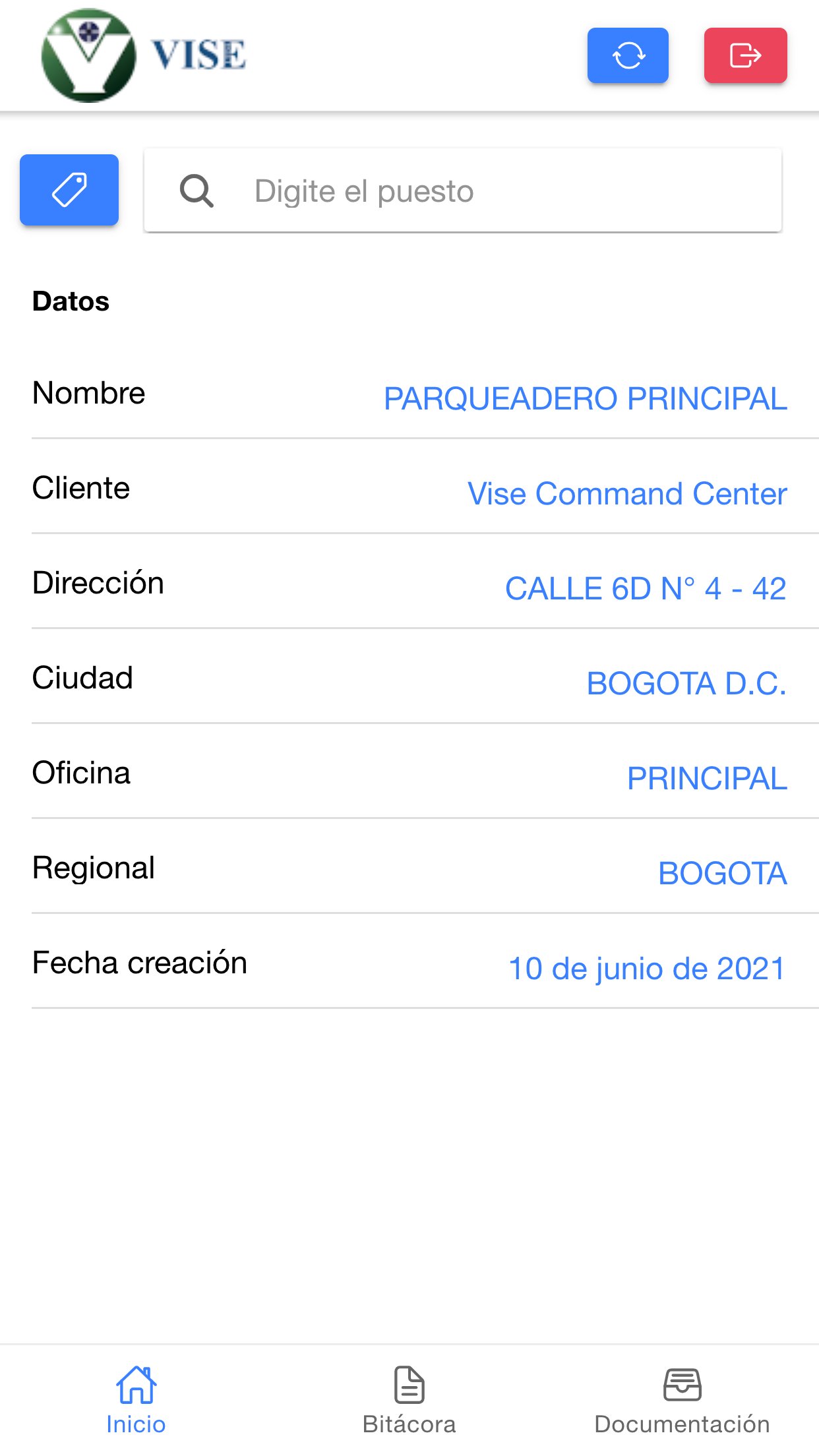Viewport: 819px width, 1456px height.
Task: Log out with the red exit button
Action: click(x=745, y=55)
